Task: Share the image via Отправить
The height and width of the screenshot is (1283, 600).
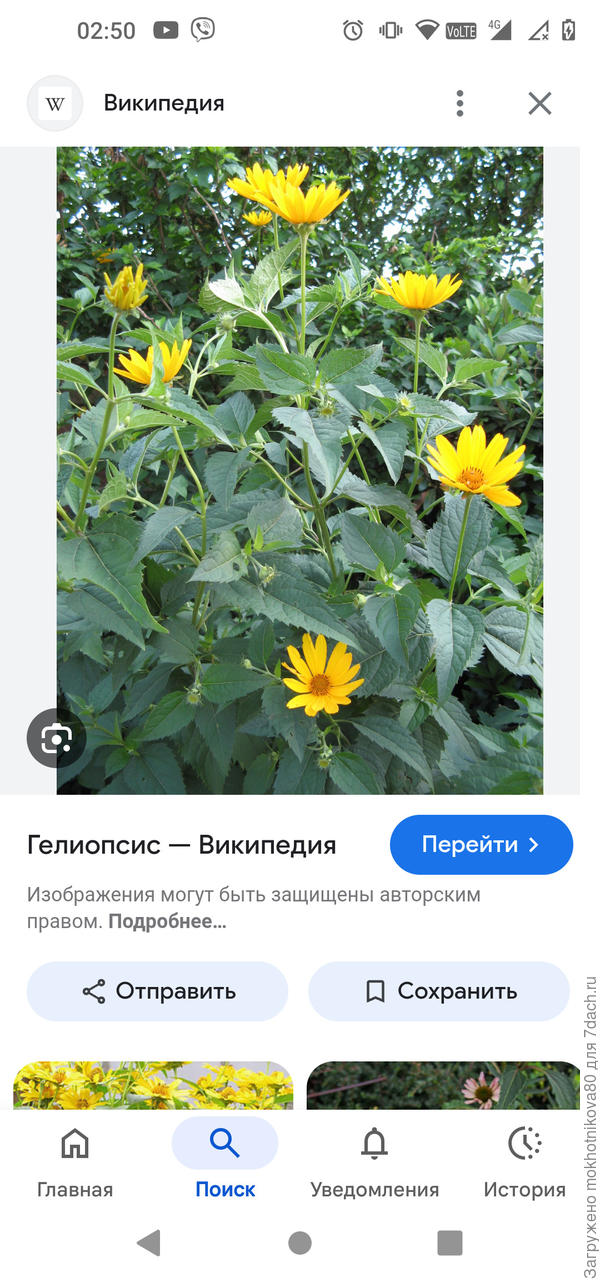Action: [157, 991]
